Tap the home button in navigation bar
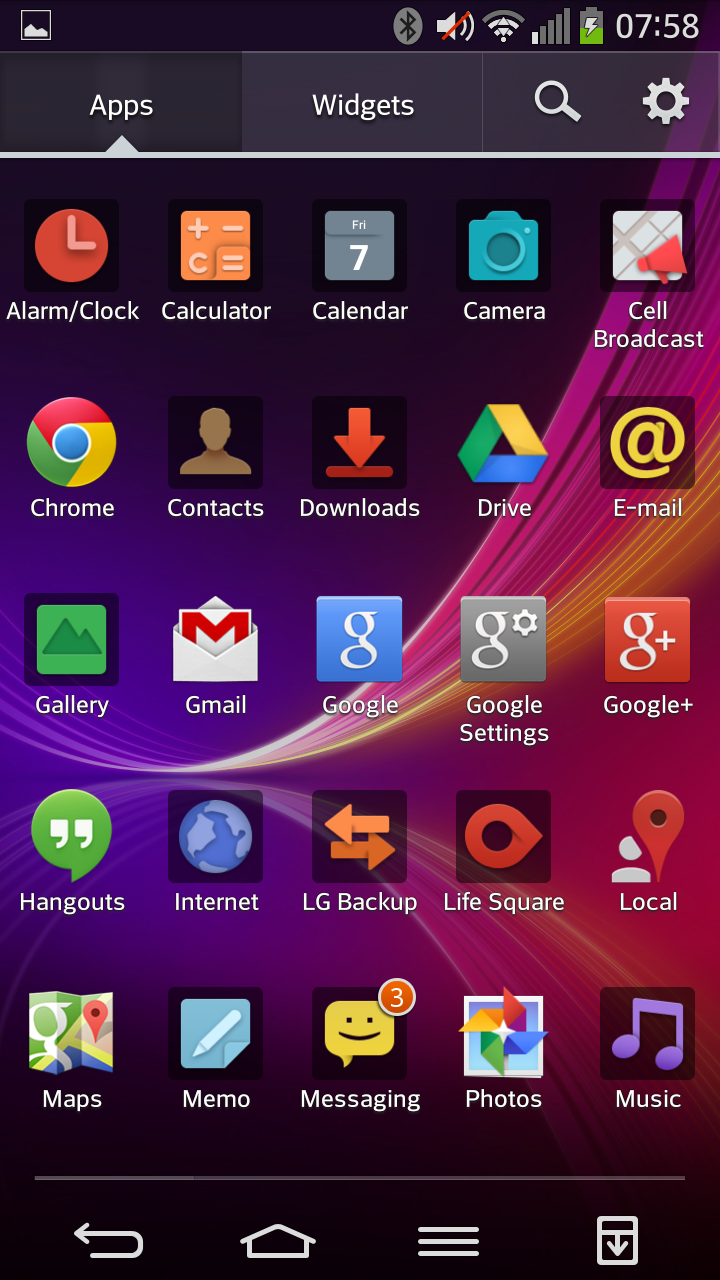Image resolution: width=720 pixels, height=1280 pixels. pos(278,1242)
